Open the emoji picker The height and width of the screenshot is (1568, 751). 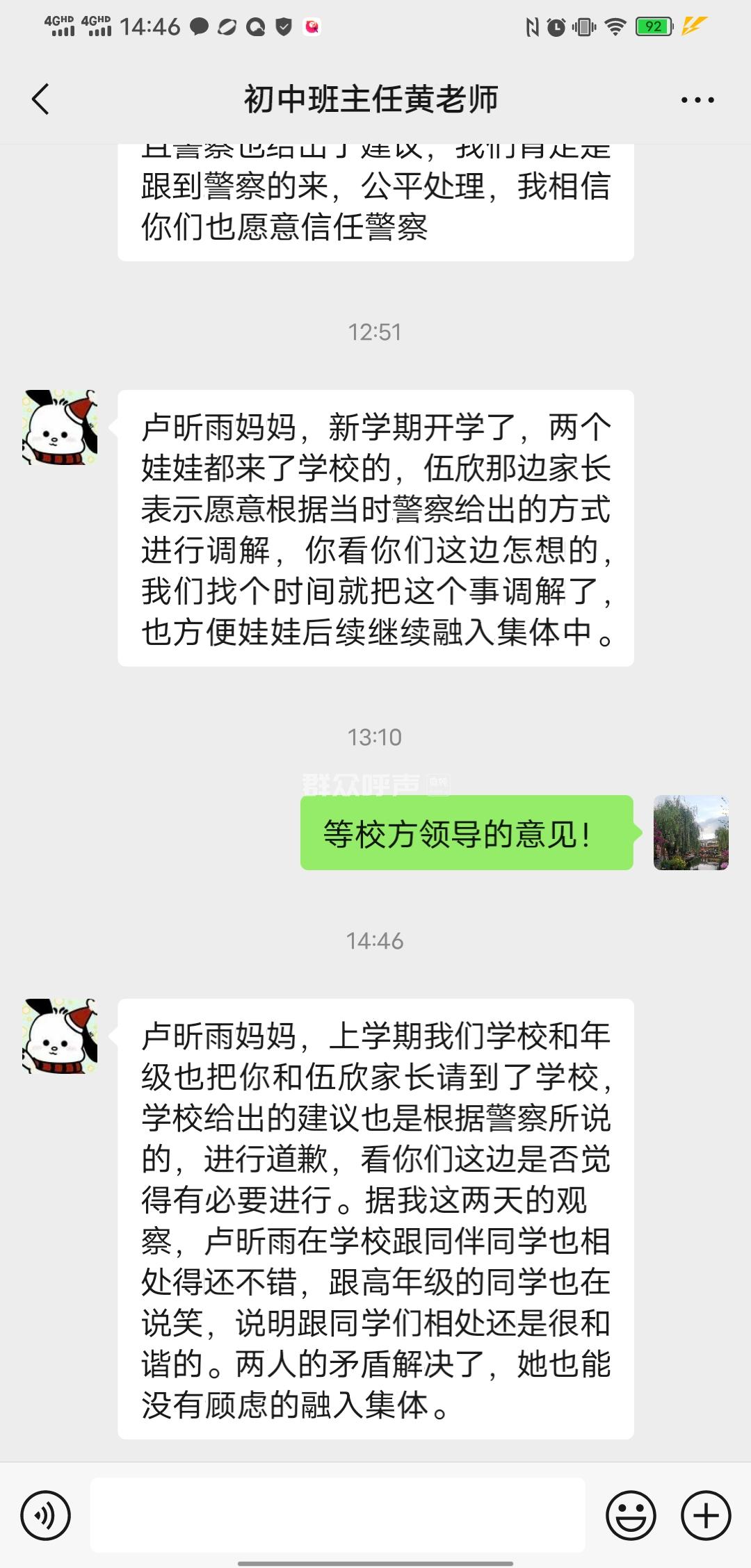coord(631,1516)
